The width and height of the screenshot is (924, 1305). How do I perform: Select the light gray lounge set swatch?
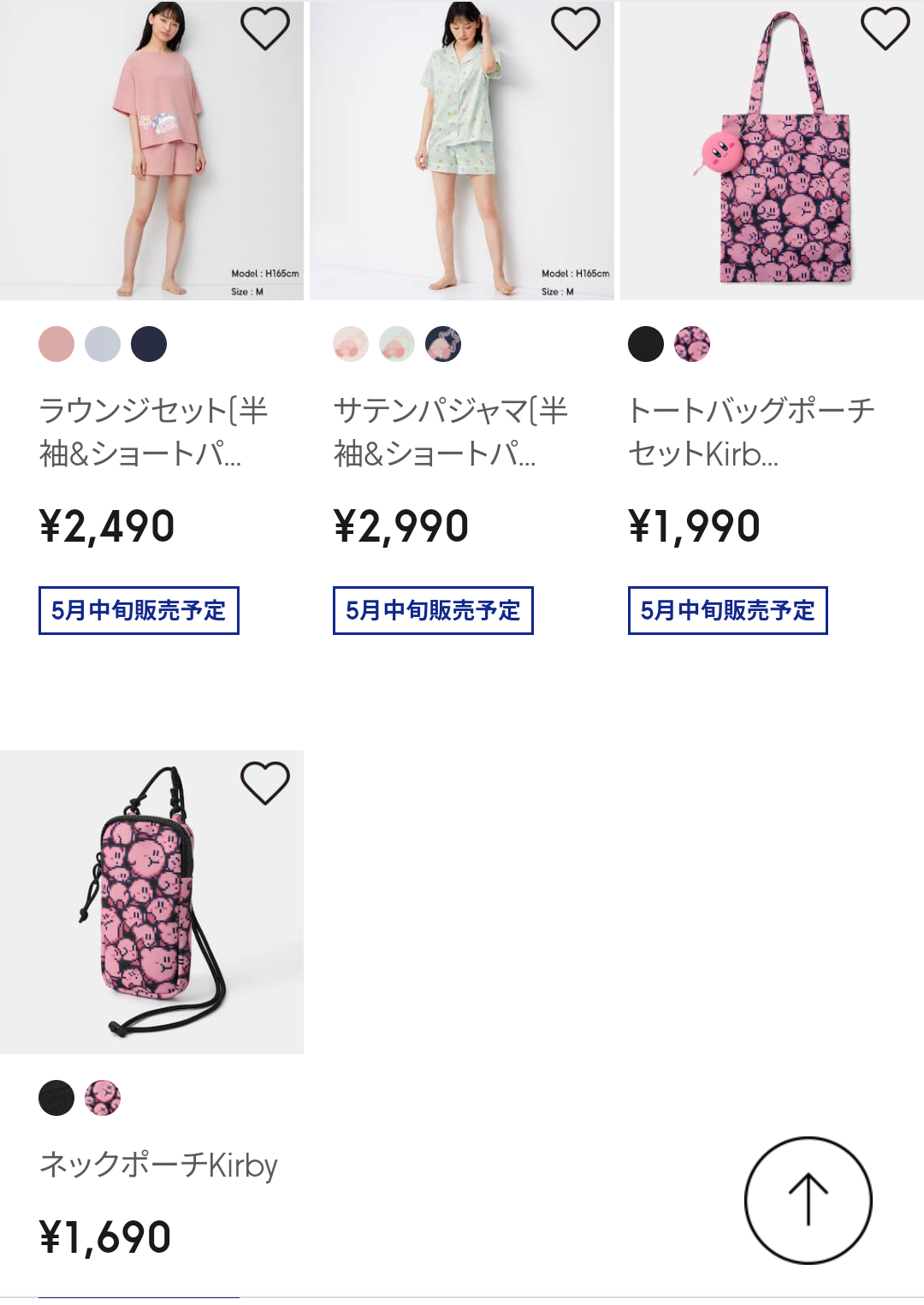(x=102, y=344)
